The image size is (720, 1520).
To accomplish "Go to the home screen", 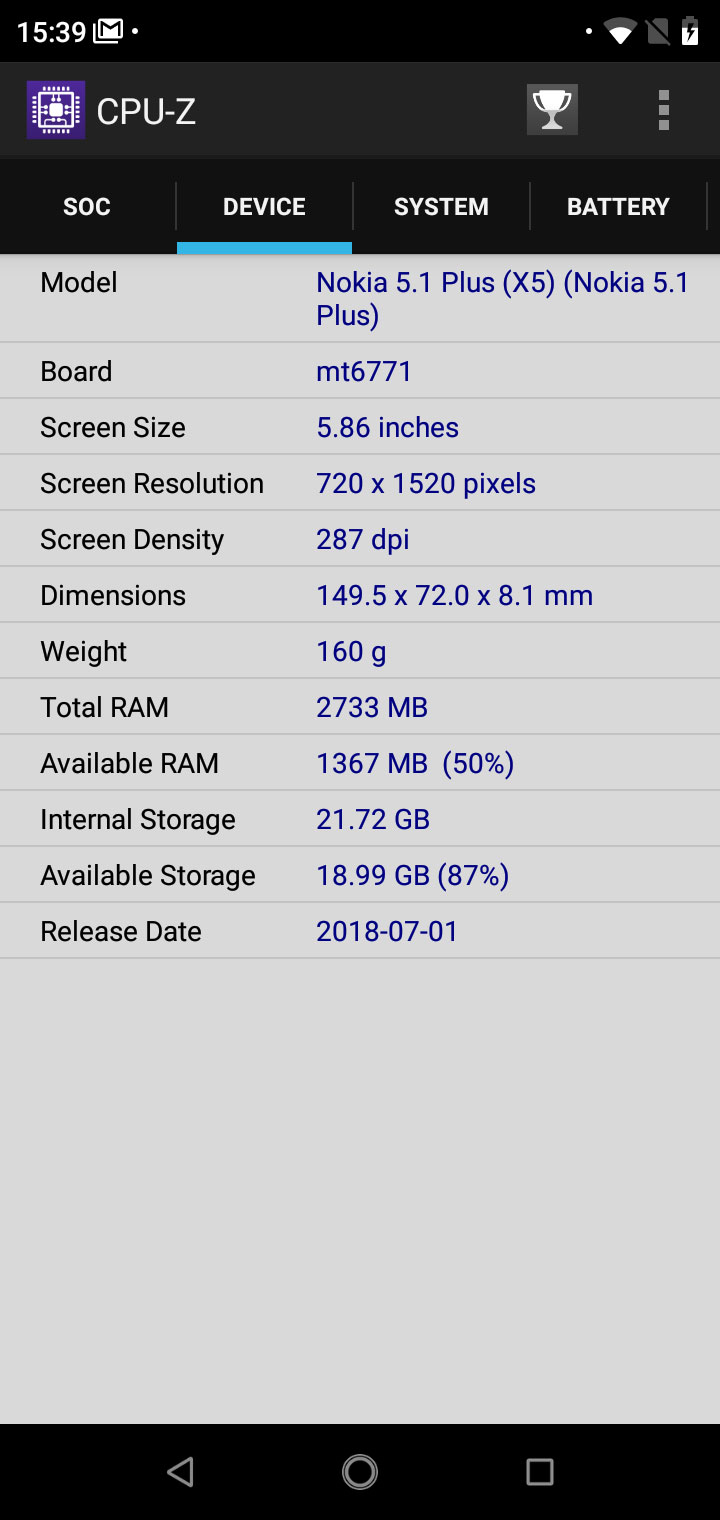I will pyautogui.click(x=360, y=1471).
